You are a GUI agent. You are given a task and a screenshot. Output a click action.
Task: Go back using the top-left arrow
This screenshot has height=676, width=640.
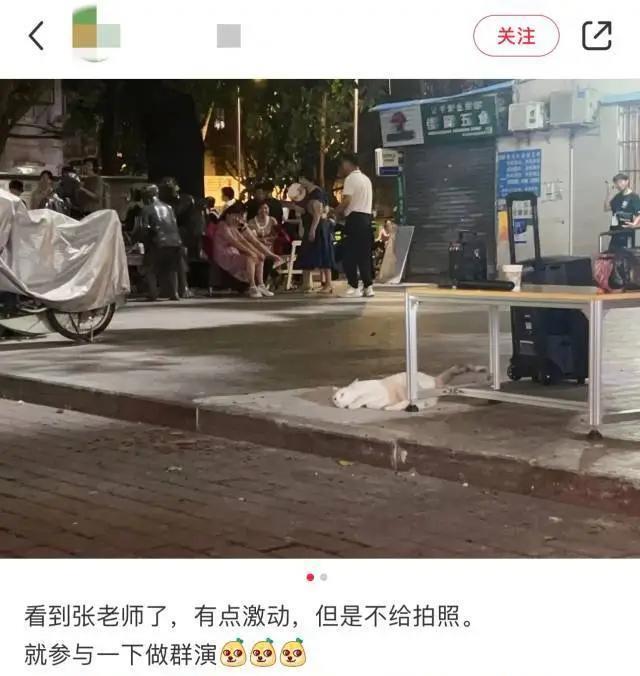36,36
